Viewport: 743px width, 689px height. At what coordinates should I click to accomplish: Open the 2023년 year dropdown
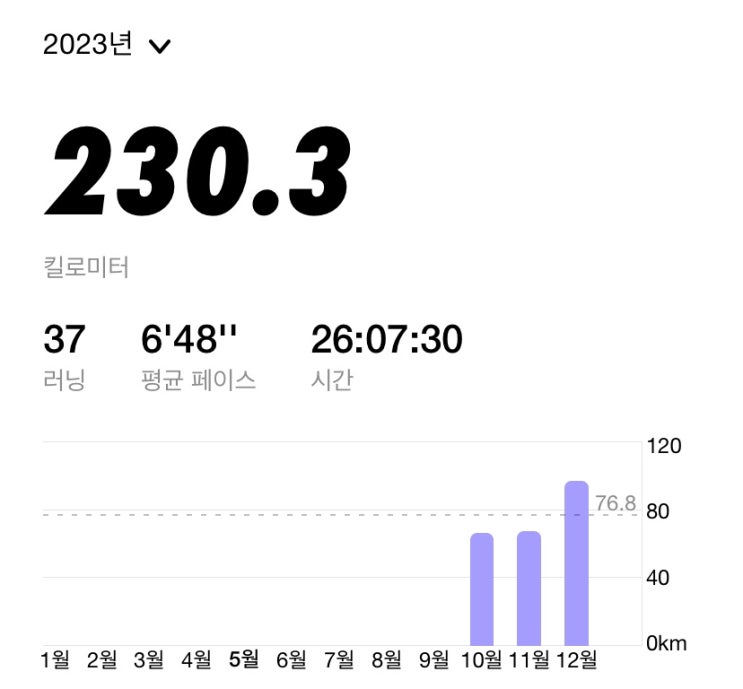click(x=107, y=46)
